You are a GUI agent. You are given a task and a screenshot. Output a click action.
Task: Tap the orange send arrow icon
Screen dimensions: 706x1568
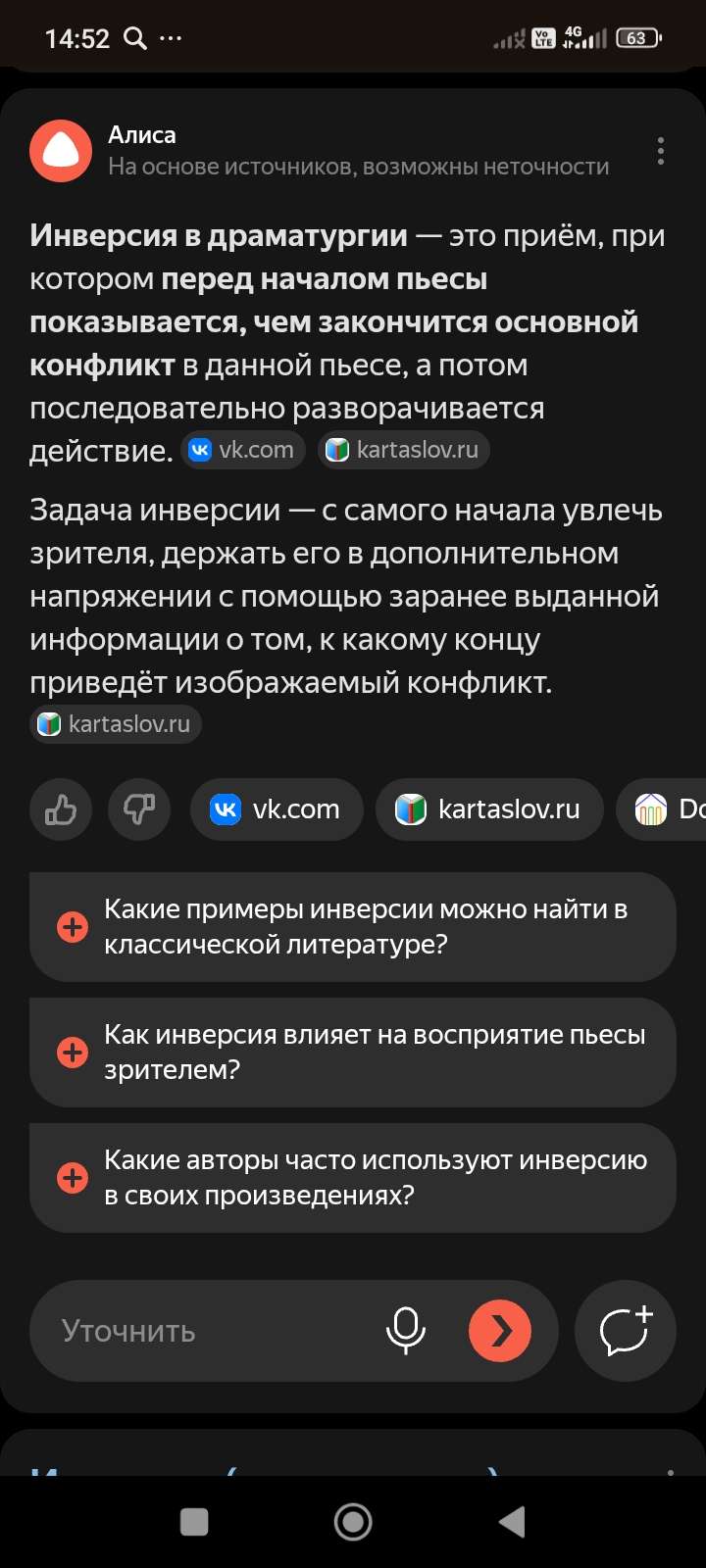click(x=502, y=1331)
